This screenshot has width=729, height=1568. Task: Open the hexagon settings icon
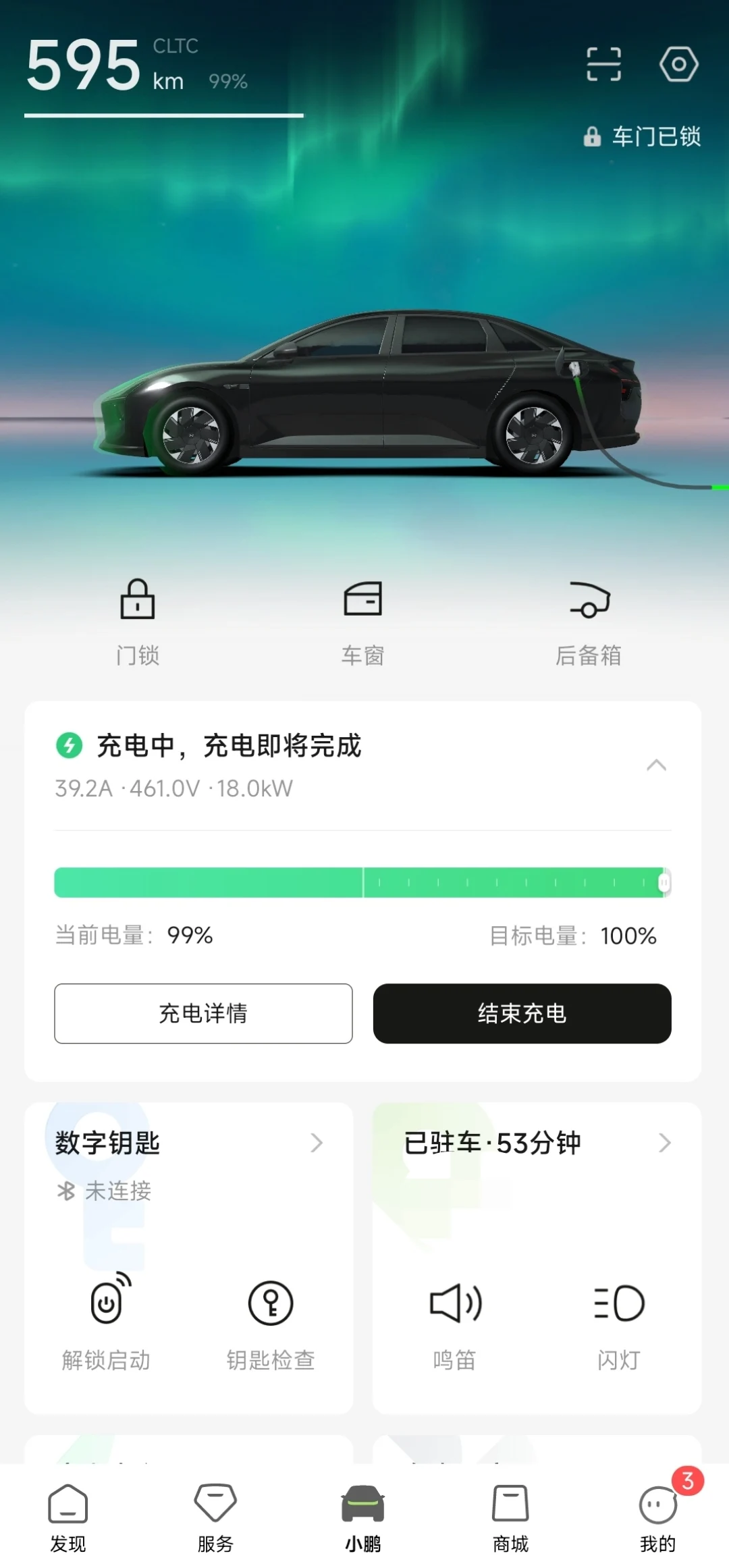[x=678, y=65]
